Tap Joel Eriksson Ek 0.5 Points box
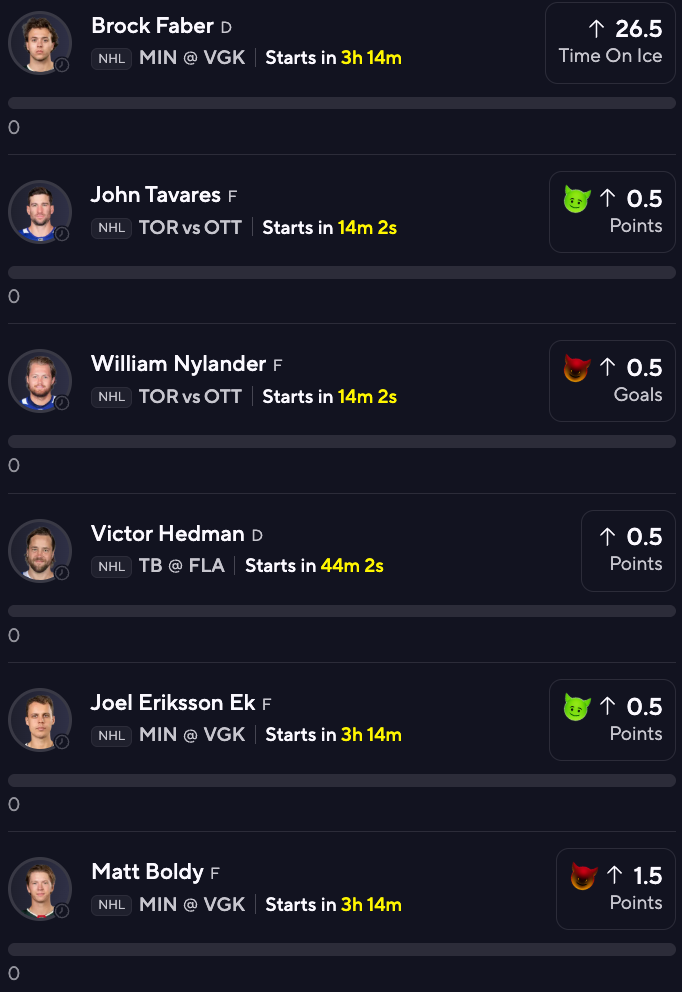The image size is (682, 992). point(612,720)
